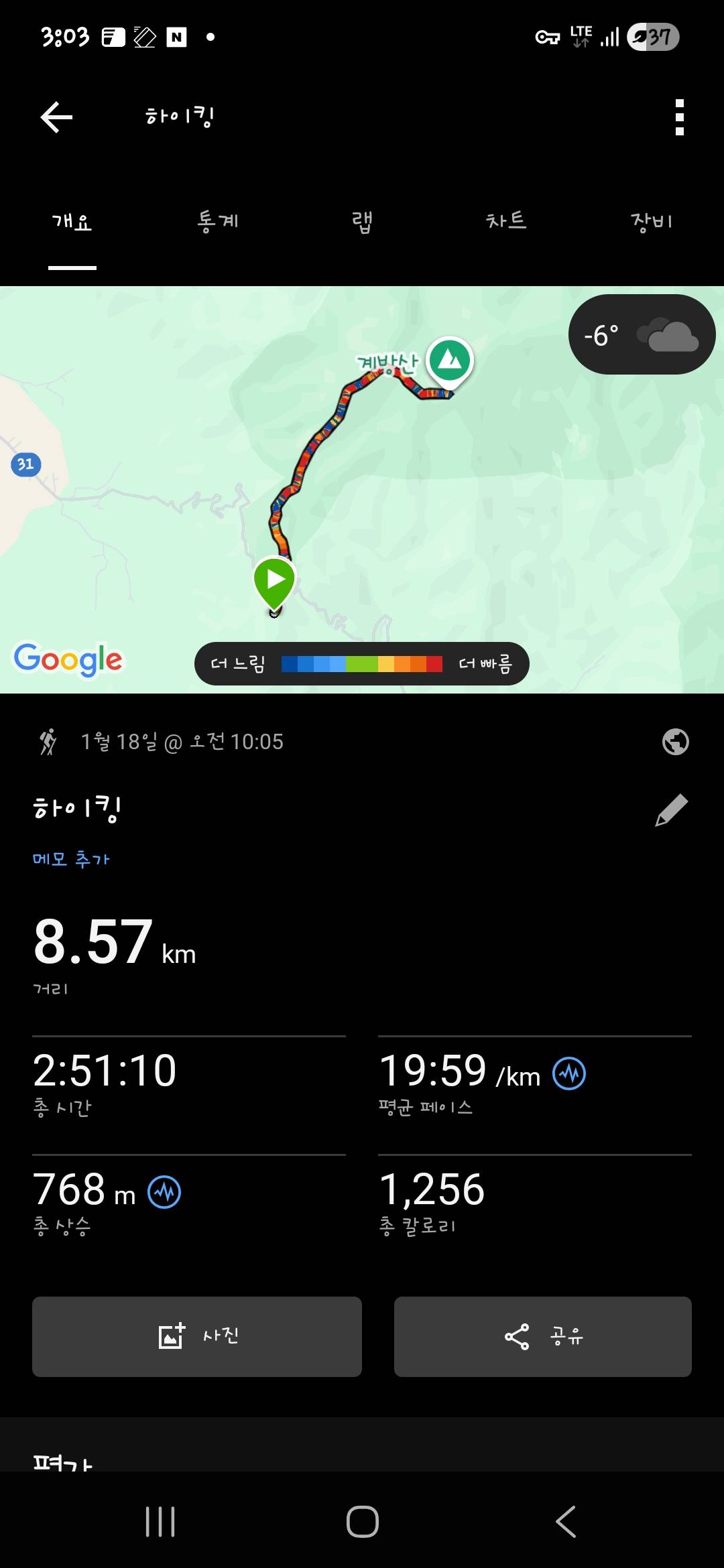The image size is (724, 1568).
Task: Tap the hiking activity type icon
Action: point(48,742)
